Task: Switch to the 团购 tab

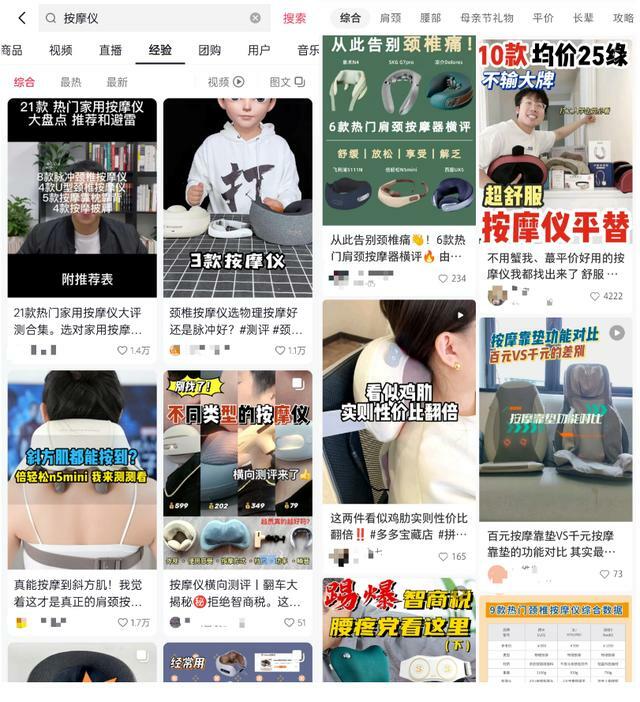Action: click(209, 50)
